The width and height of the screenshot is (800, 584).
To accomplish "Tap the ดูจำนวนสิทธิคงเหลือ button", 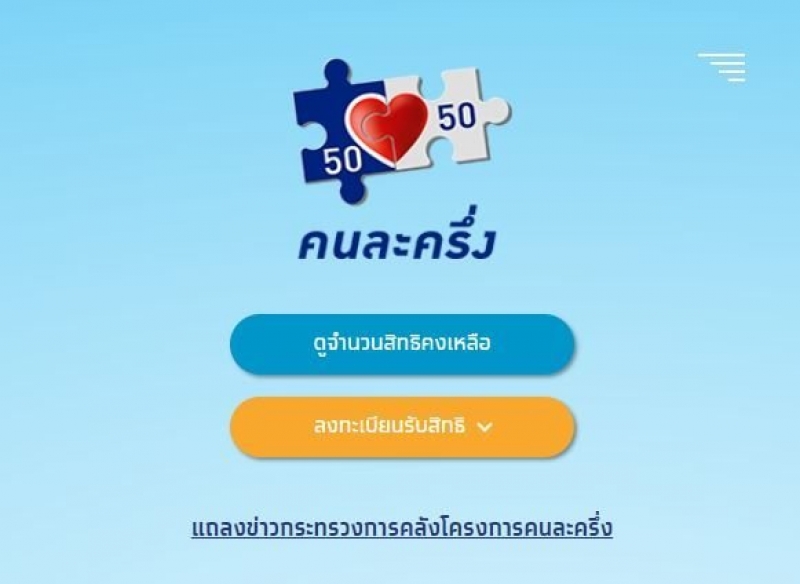I will click(x=402, y=344).
